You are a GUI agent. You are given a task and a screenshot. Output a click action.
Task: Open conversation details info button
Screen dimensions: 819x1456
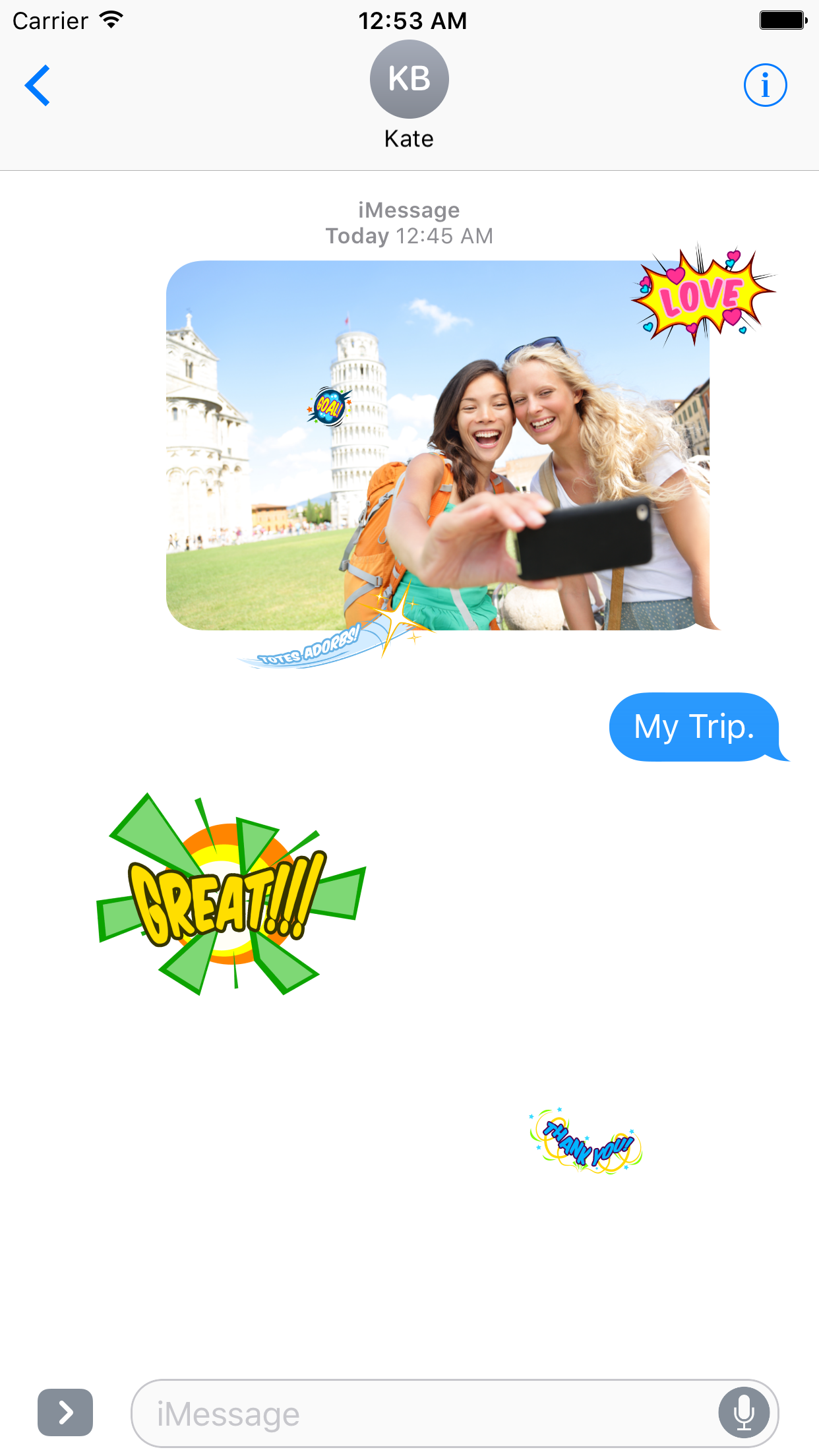[765, 86]
